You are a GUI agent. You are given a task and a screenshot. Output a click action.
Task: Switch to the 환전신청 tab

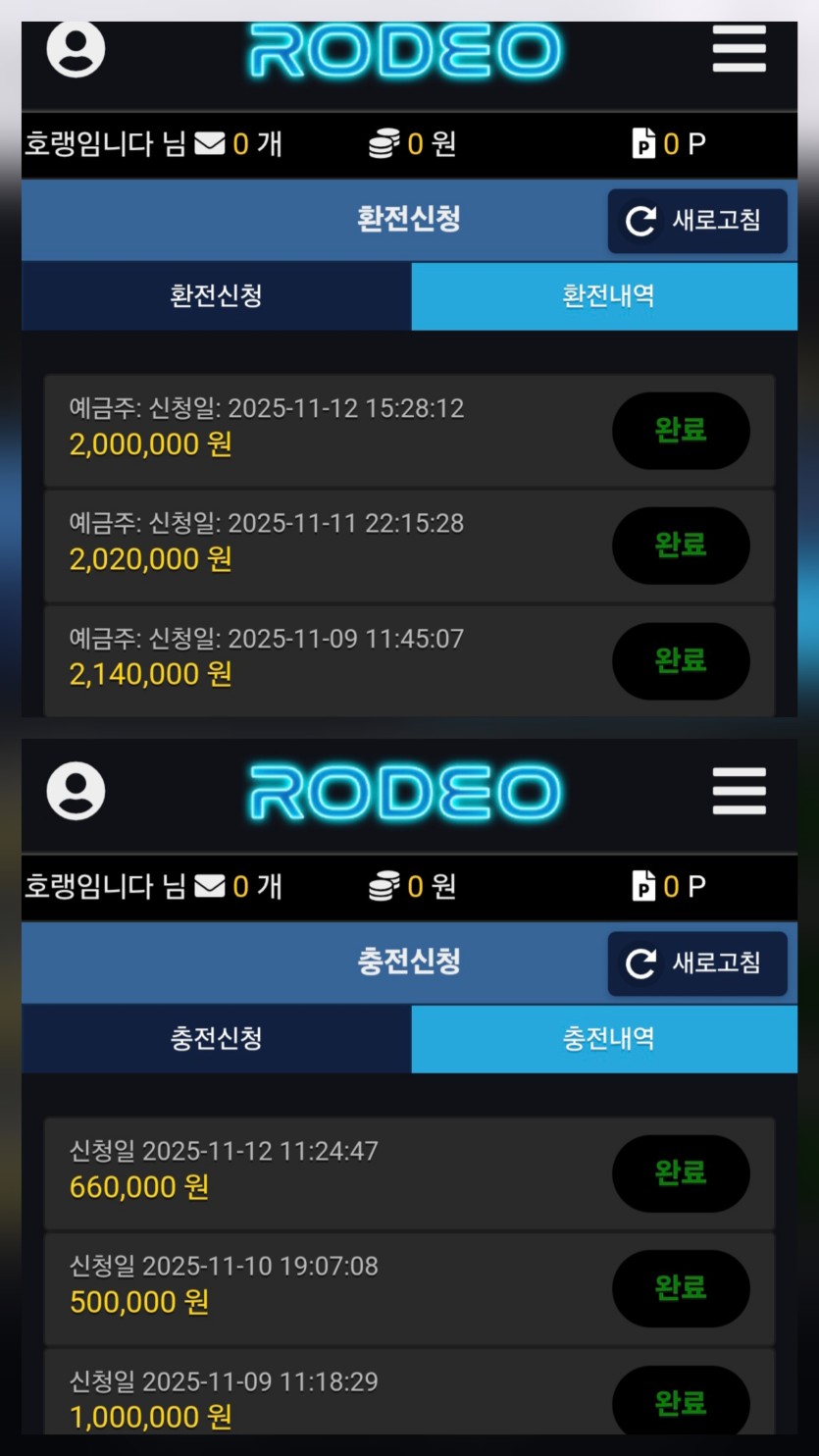point(213,295)
